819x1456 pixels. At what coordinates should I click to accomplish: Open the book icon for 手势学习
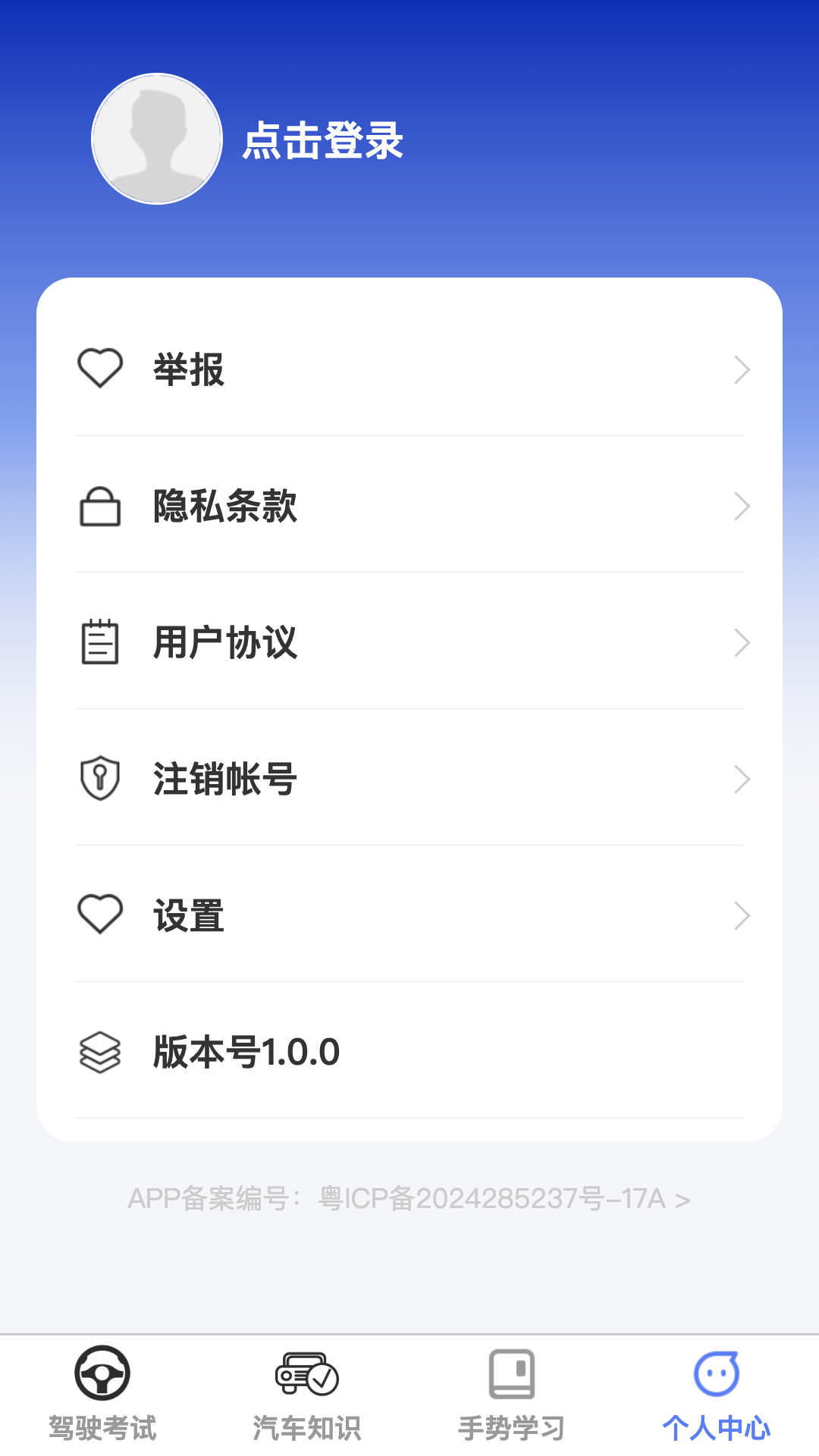click(511, 1373)
